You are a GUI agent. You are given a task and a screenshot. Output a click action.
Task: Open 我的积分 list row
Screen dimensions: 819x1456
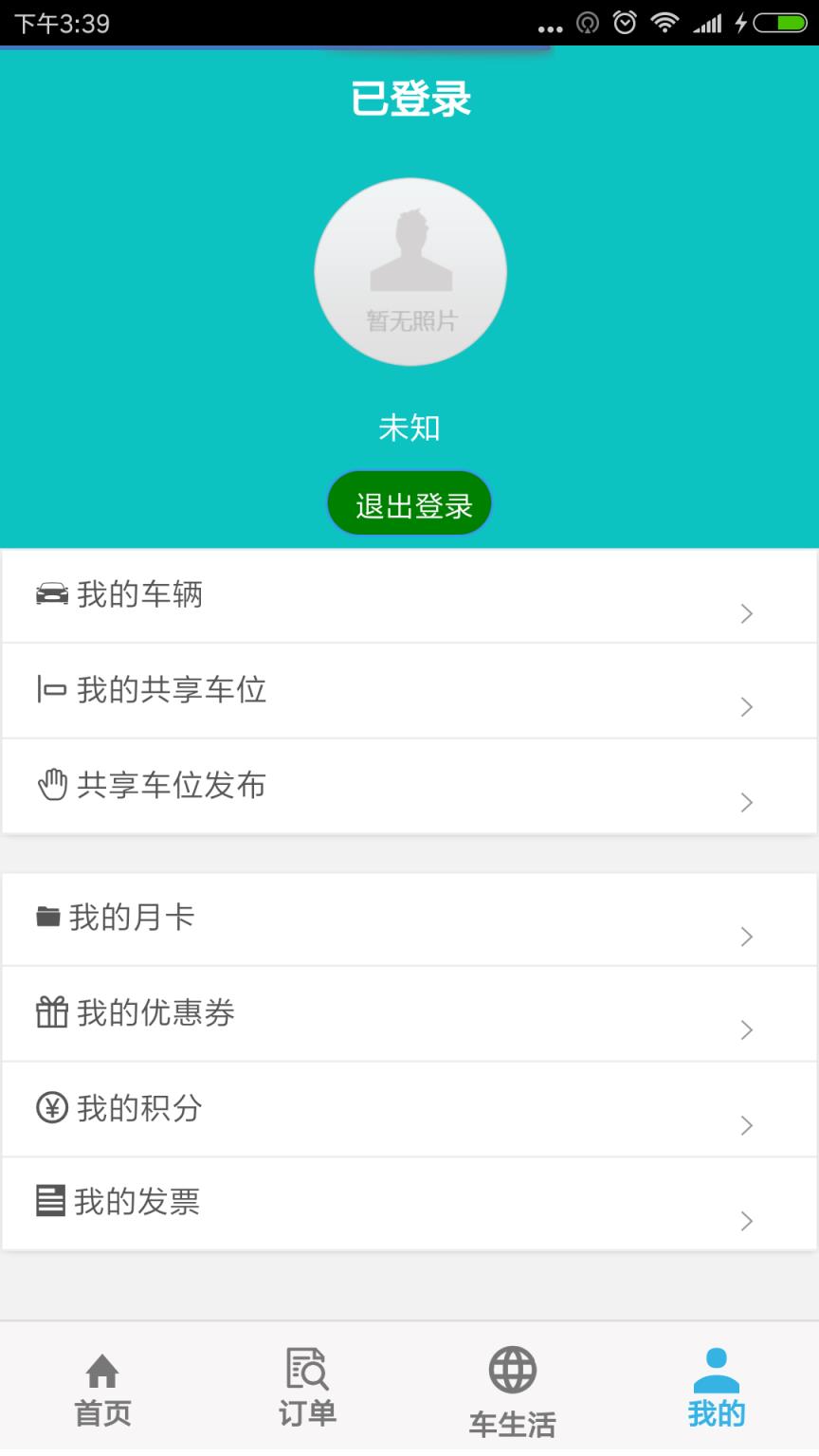pyautogui.click(x=409, y=1107)
